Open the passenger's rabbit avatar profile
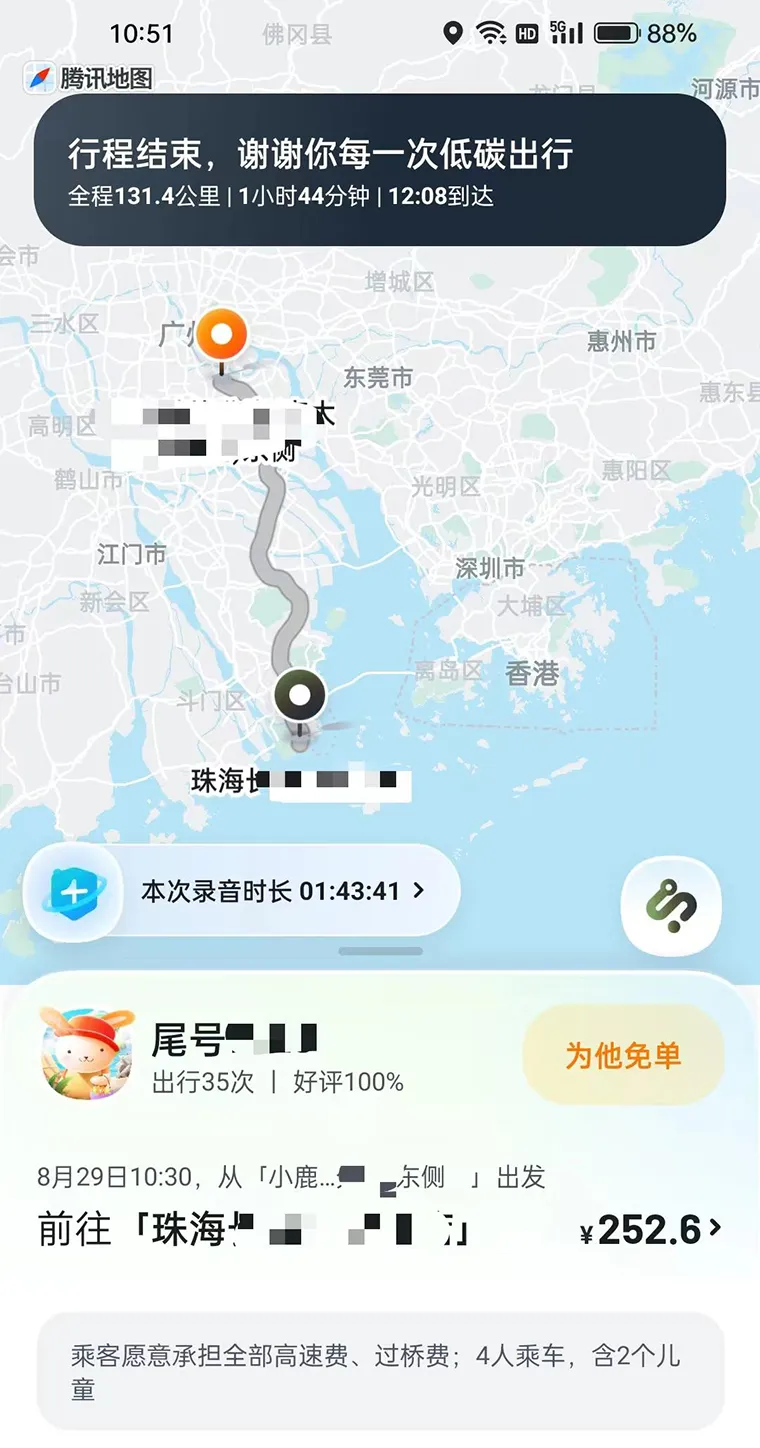The image size is (760, 1448). point(87,1053)
